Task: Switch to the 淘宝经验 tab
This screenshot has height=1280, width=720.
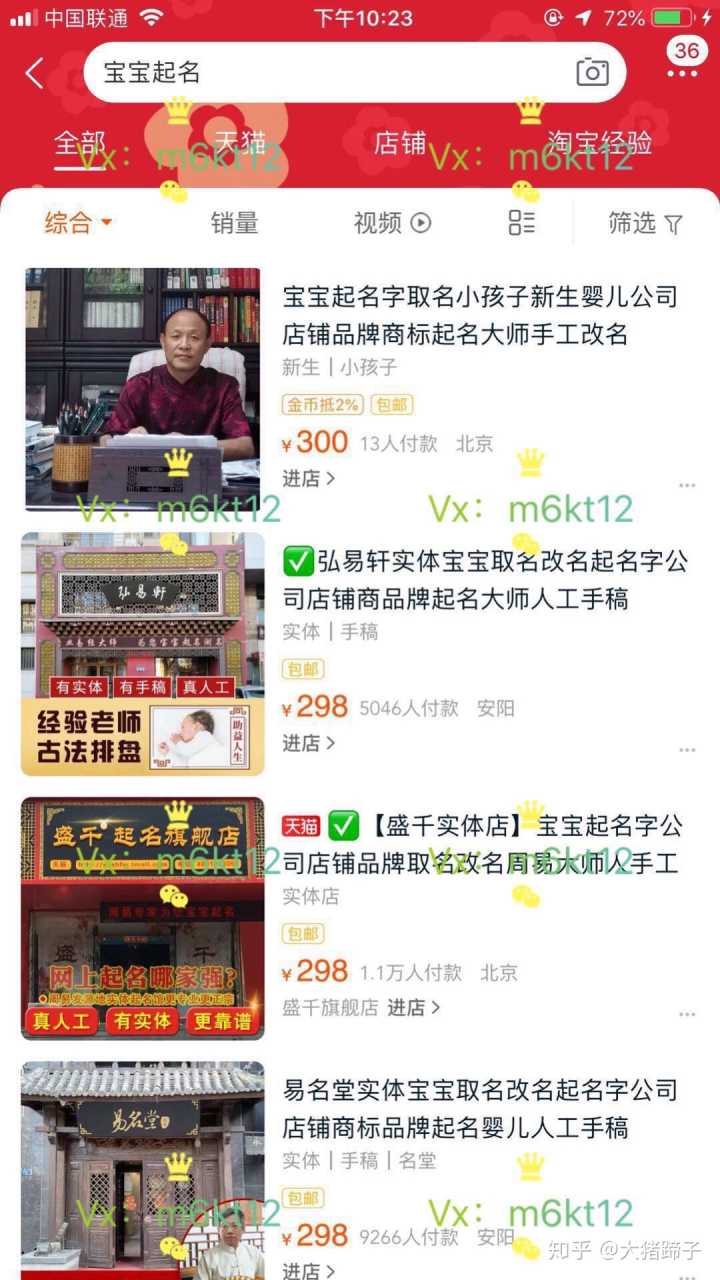Action: (599, 143)
